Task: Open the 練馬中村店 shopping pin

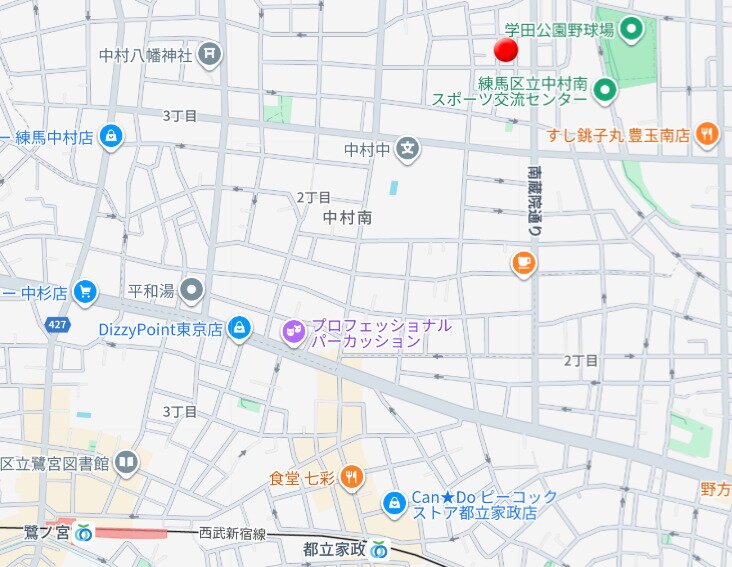Action: point(111,137)
